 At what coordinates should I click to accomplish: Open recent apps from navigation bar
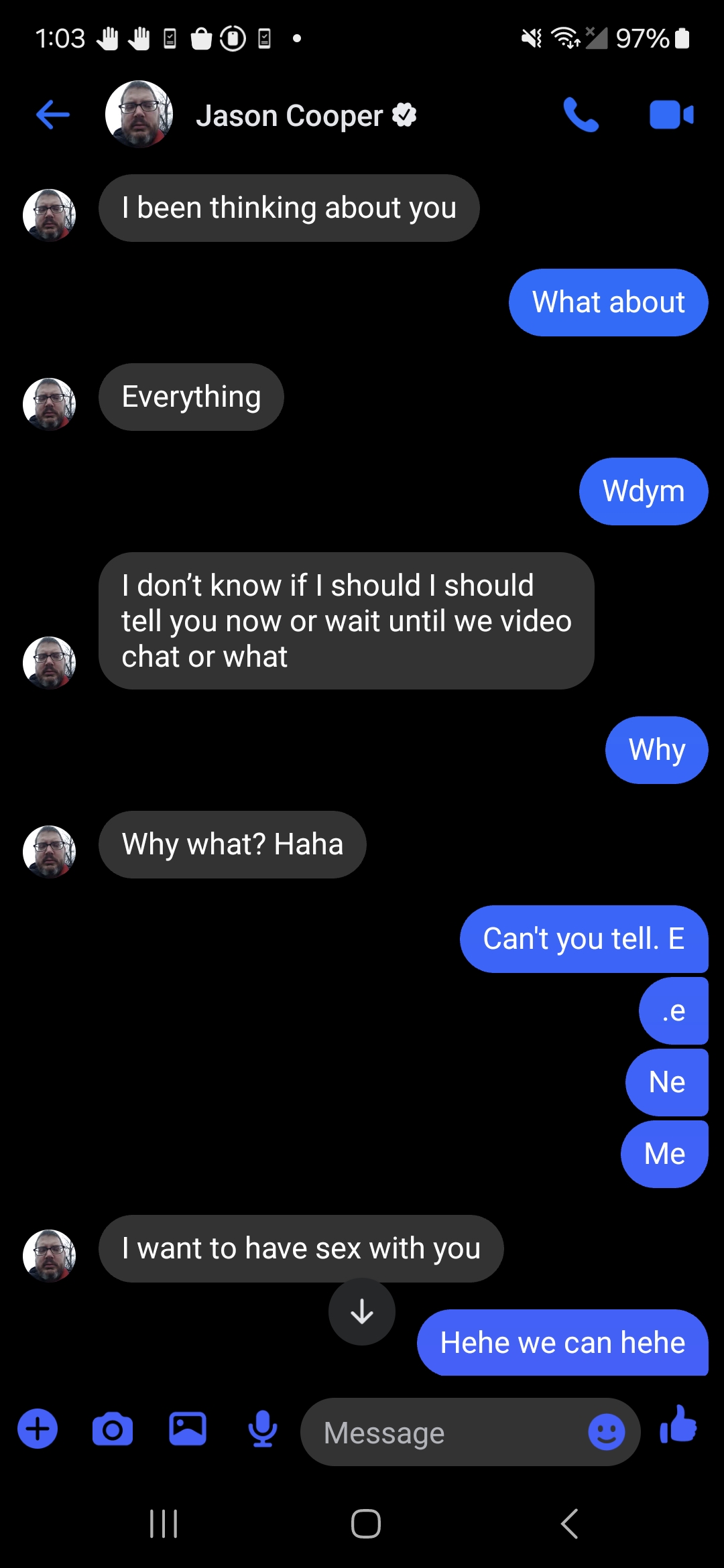click(x=164, y=1523)
